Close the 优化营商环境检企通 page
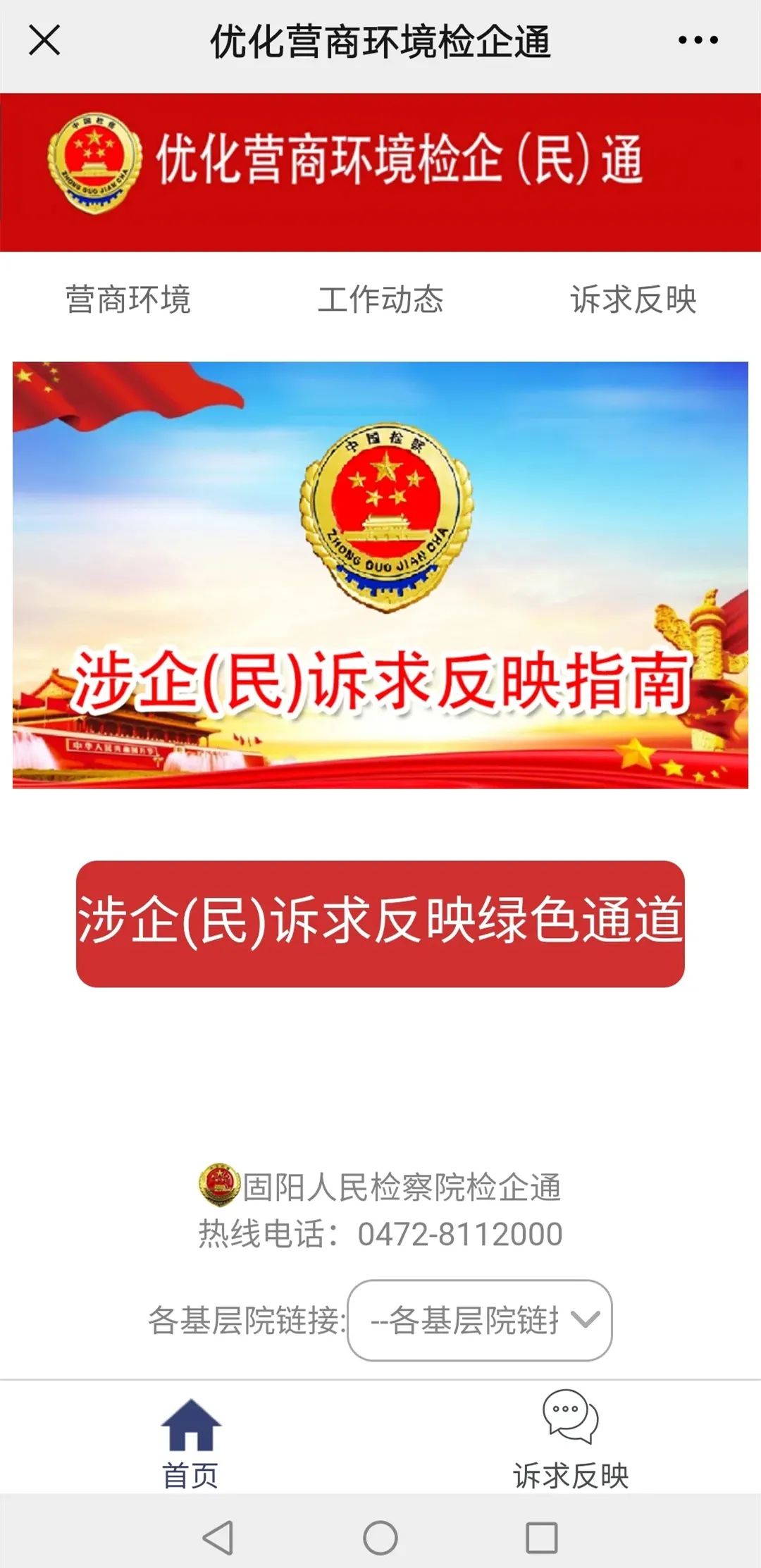 tap(44, 40)
